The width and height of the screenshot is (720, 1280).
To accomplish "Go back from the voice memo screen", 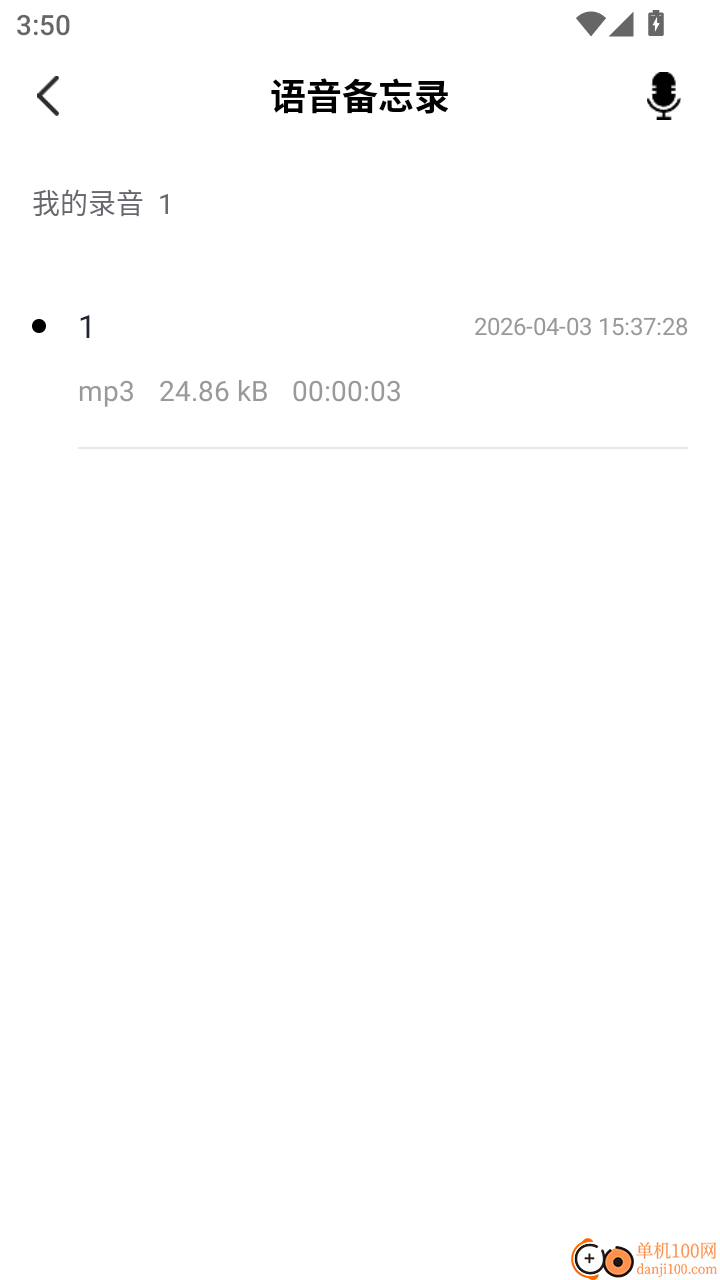I will click(48, 97).
